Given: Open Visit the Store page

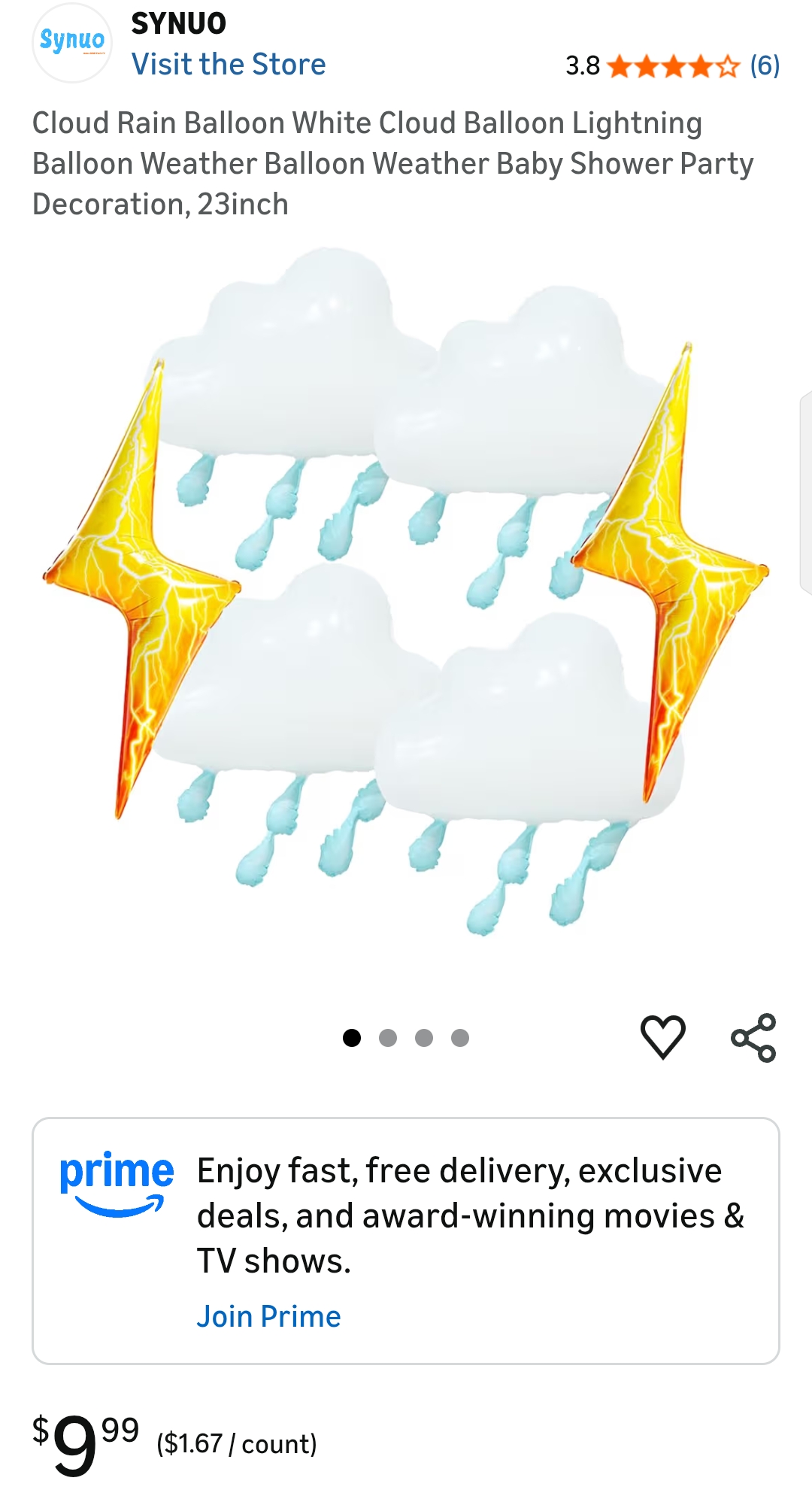Looking at the screenshot, I should [x=229, y=64].
